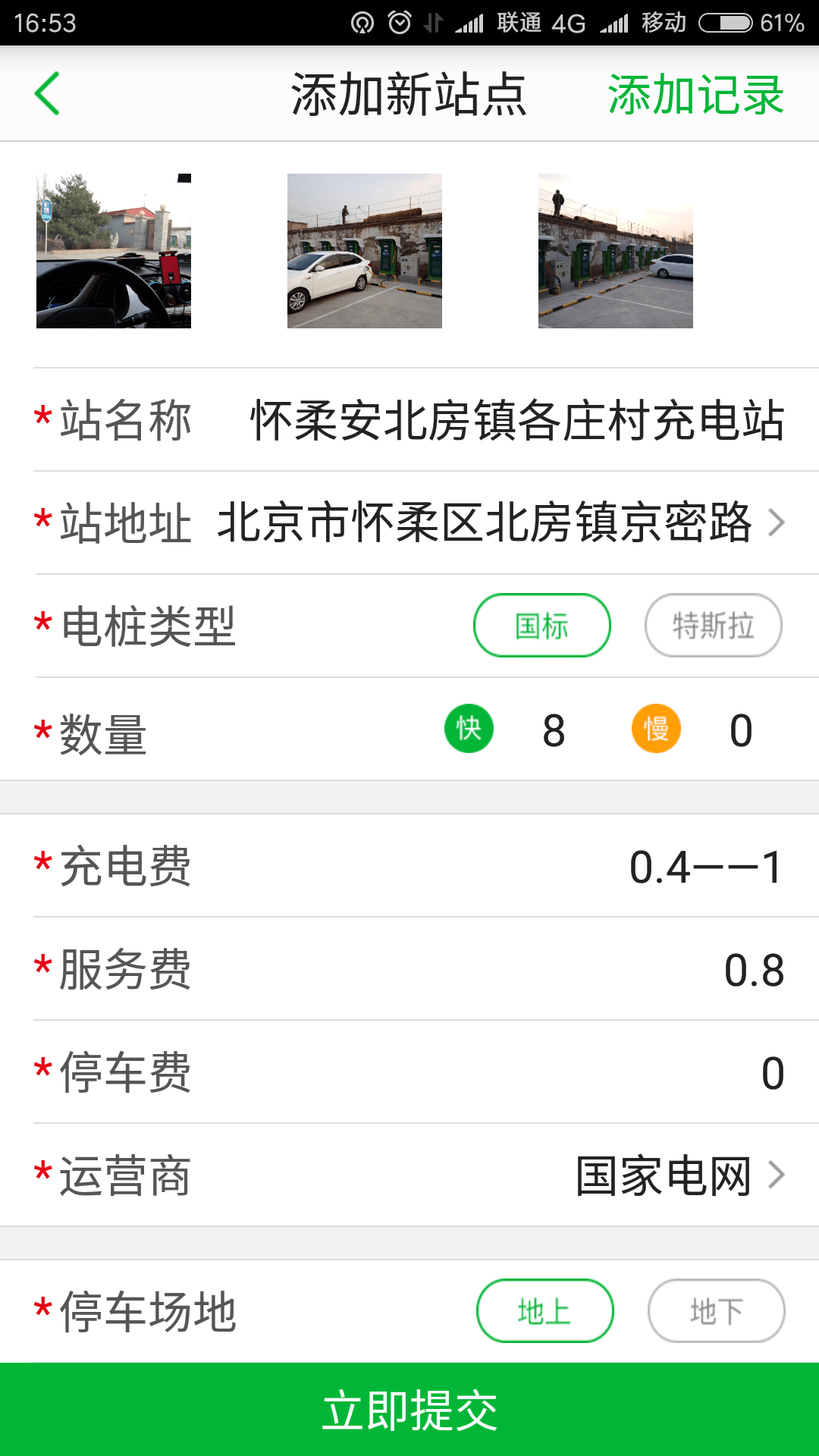Tap 添加记录 in the top bar
Image resolution: width=819 pixels, height=1456 pixels.
click(x=695, y=95)
